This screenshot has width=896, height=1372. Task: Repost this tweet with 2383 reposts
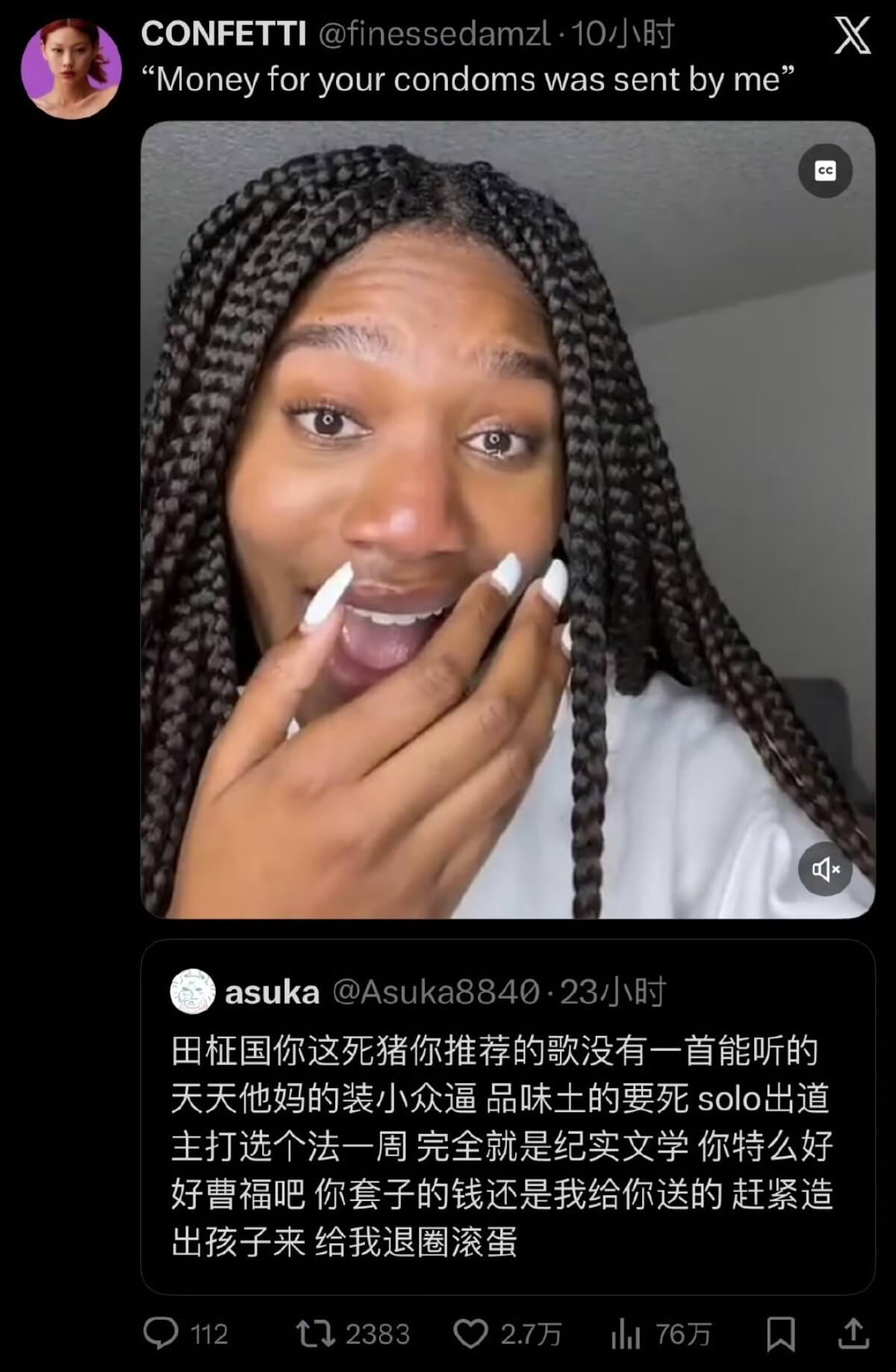317,1334
